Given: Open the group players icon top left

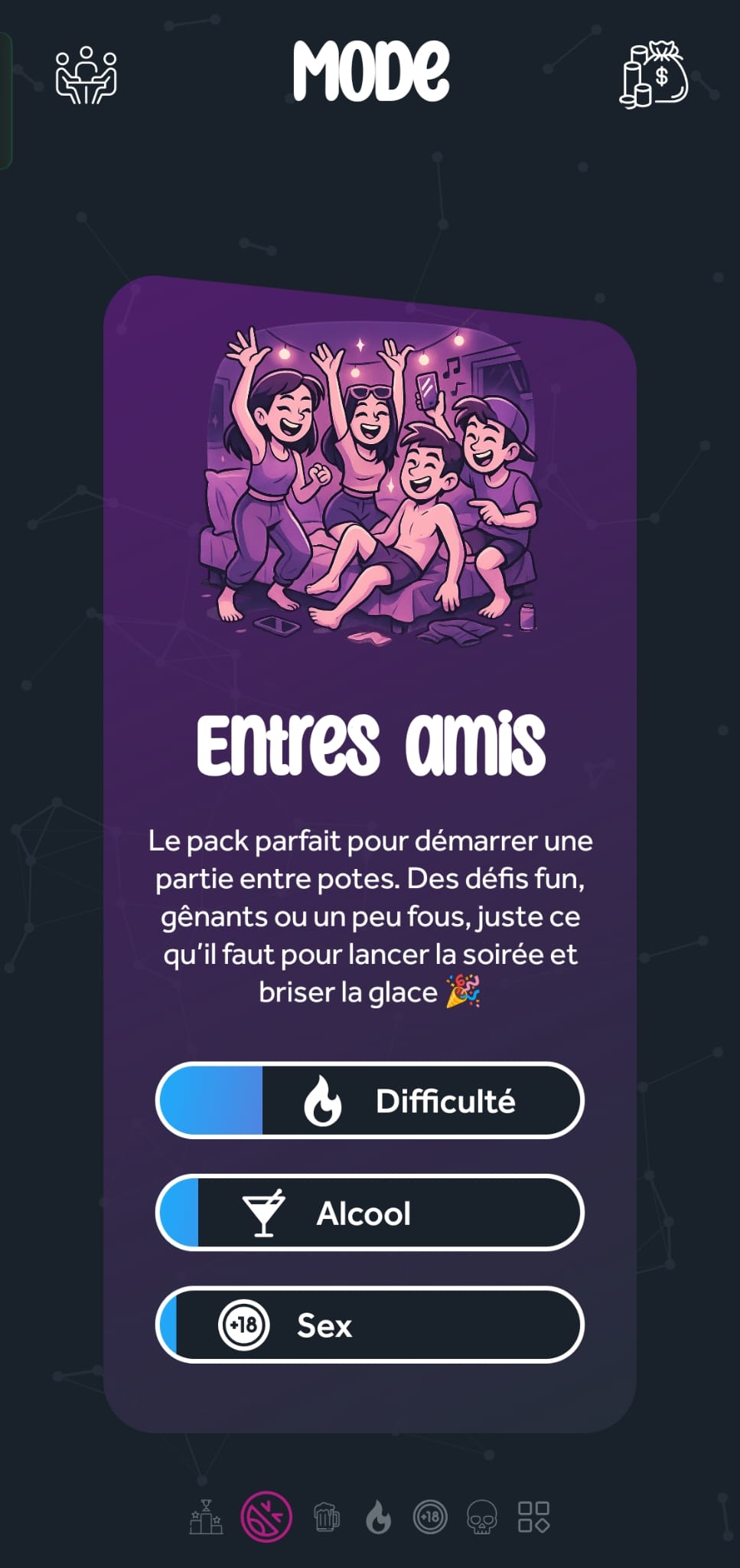Looking at the screenshot, I should (86, 77).
